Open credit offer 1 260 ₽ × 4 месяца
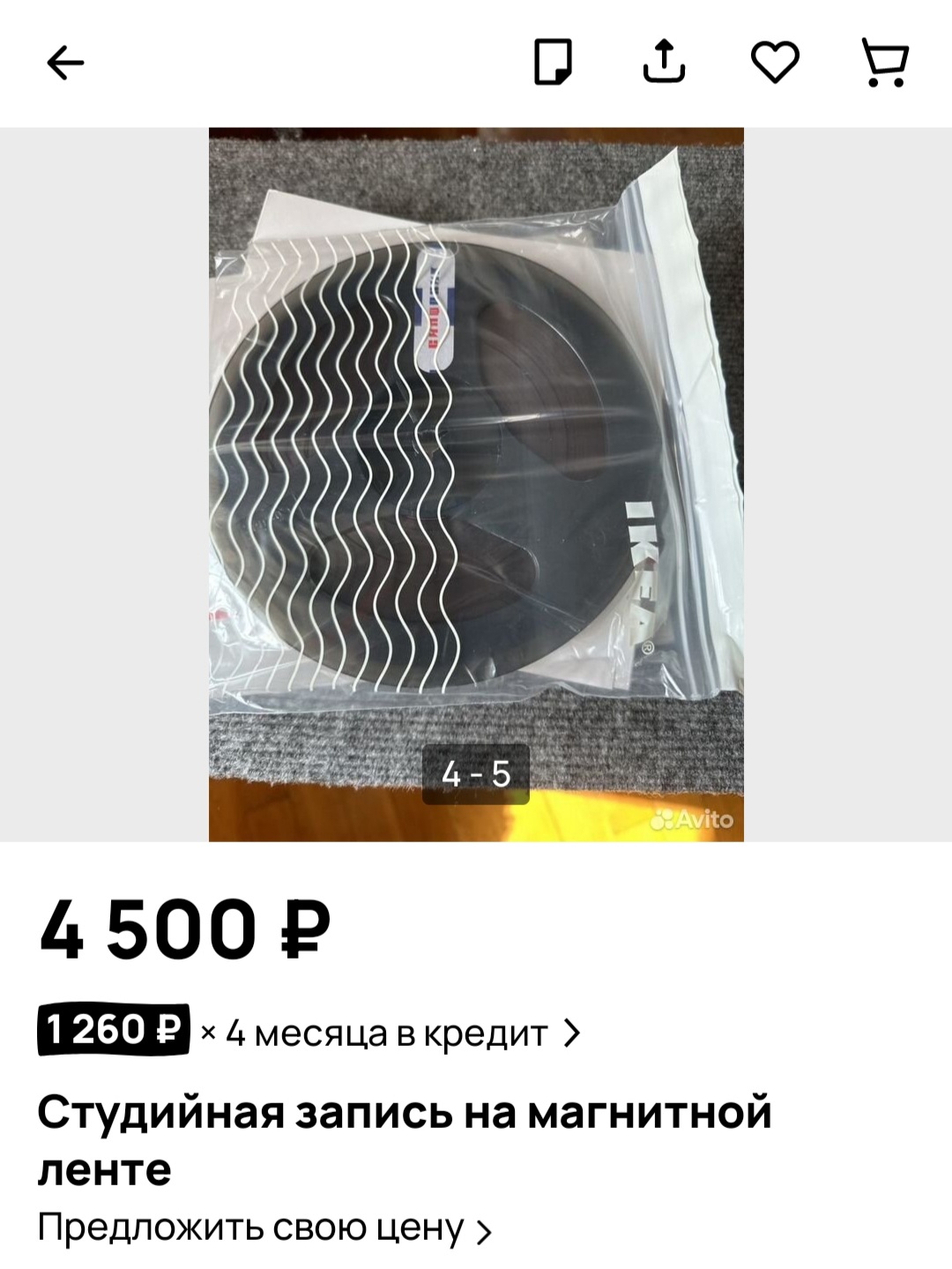The width and height of the screenshot is (952, 1269). 309,1031
